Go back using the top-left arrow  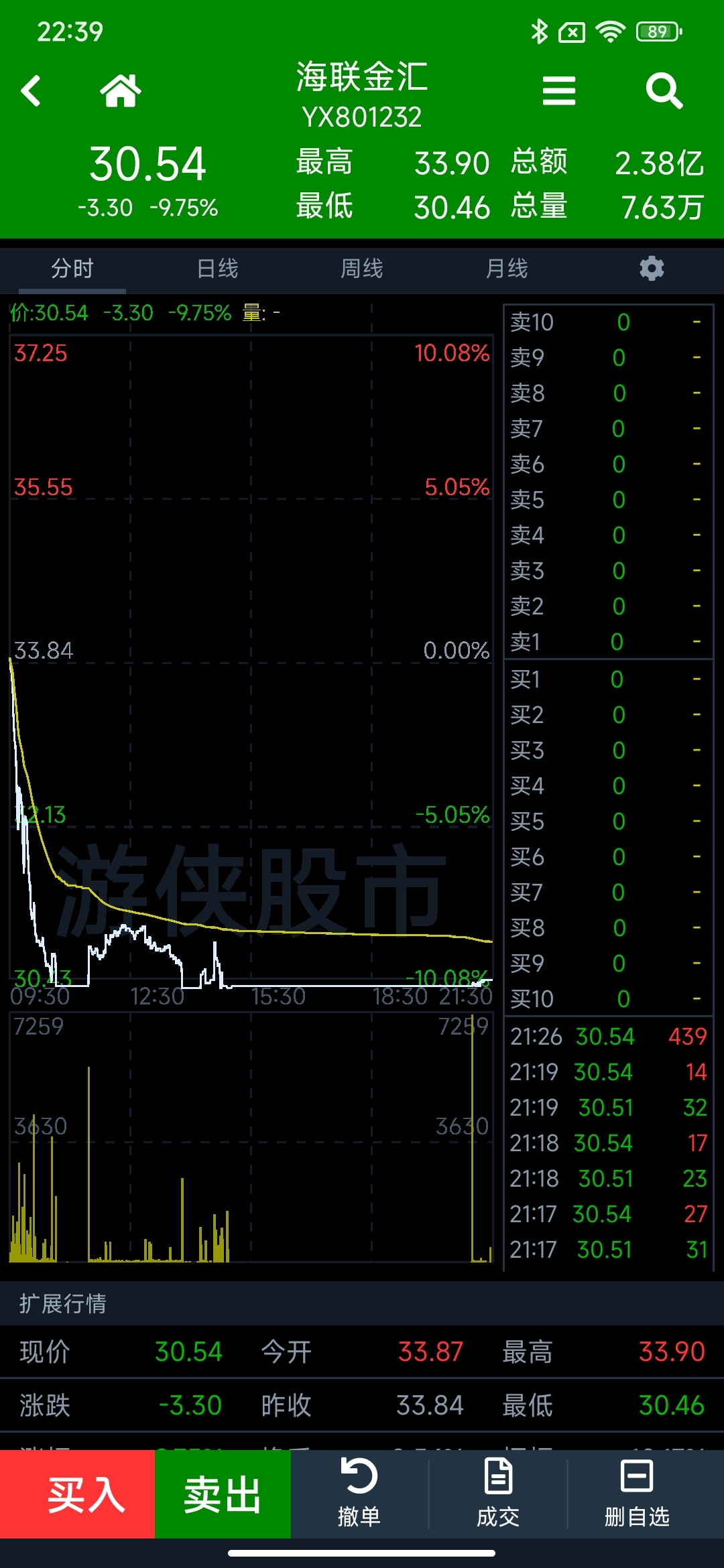point(31,90)
